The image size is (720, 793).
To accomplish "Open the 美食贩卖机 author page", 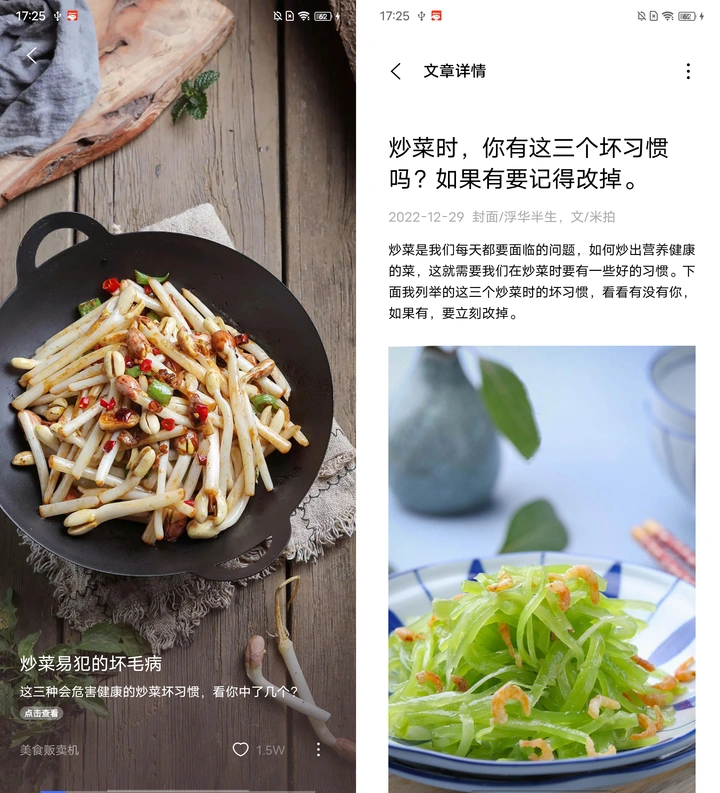I will pyautogui.click(x=49, y=749).
